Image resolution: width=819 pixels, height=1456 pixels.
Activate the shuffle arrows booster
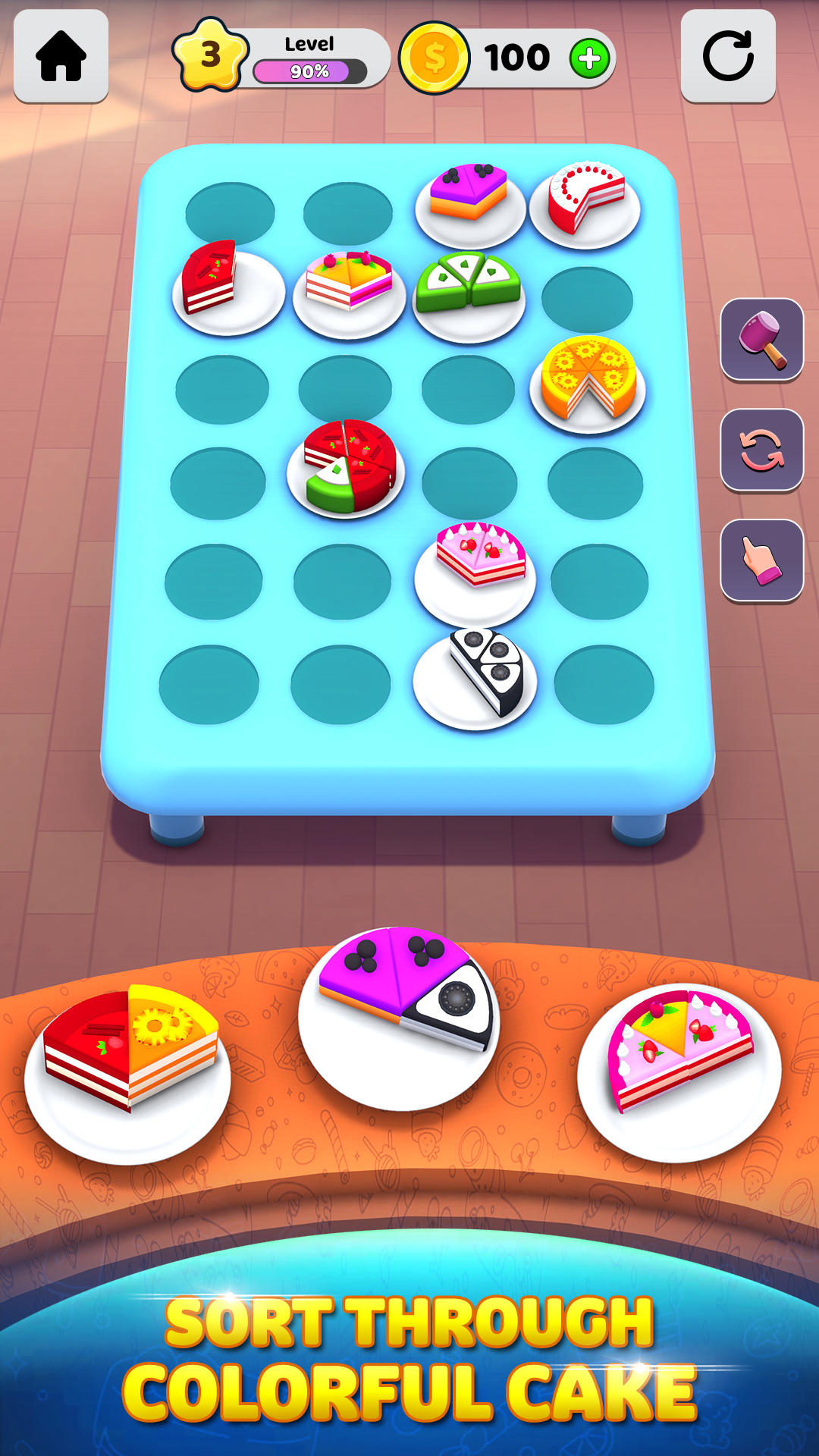pos(761,450)
